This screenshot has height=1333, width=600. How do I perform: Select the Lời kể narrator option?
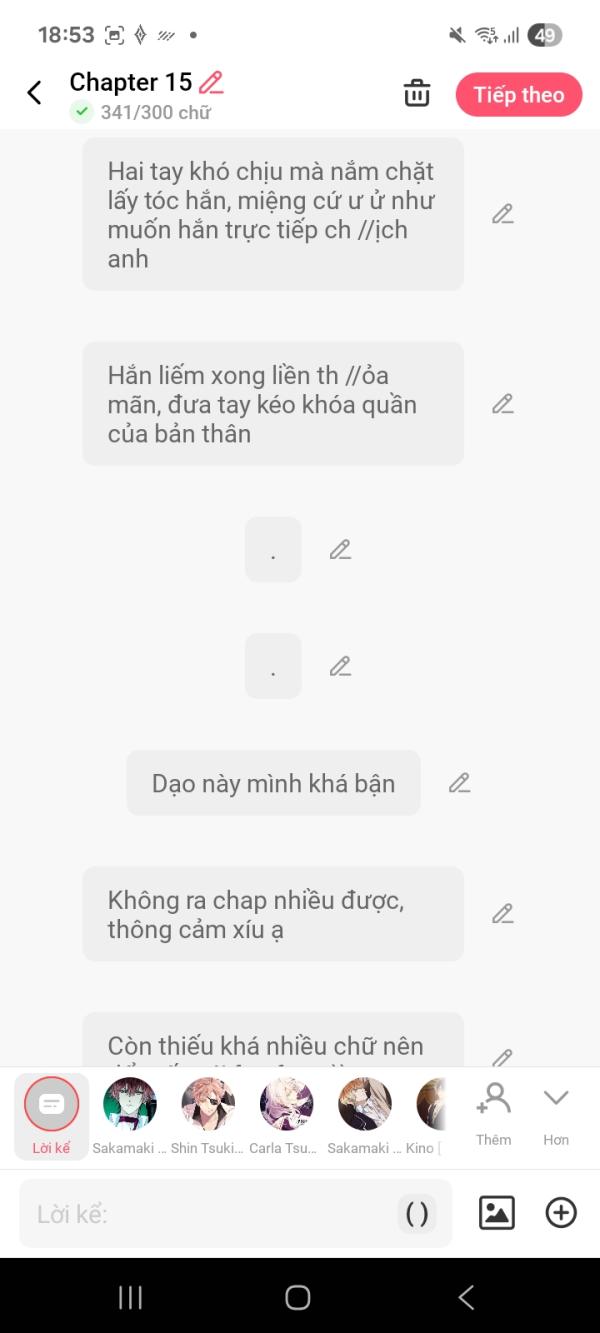[x=51, y=1116]
